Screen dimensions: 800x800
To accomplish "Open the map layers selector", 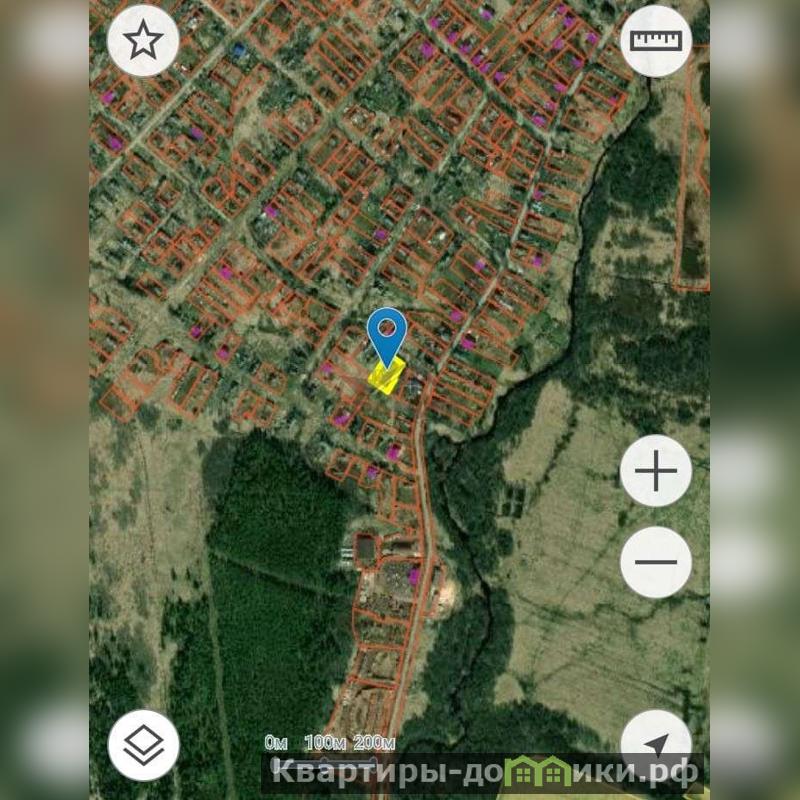I will 143,745.
